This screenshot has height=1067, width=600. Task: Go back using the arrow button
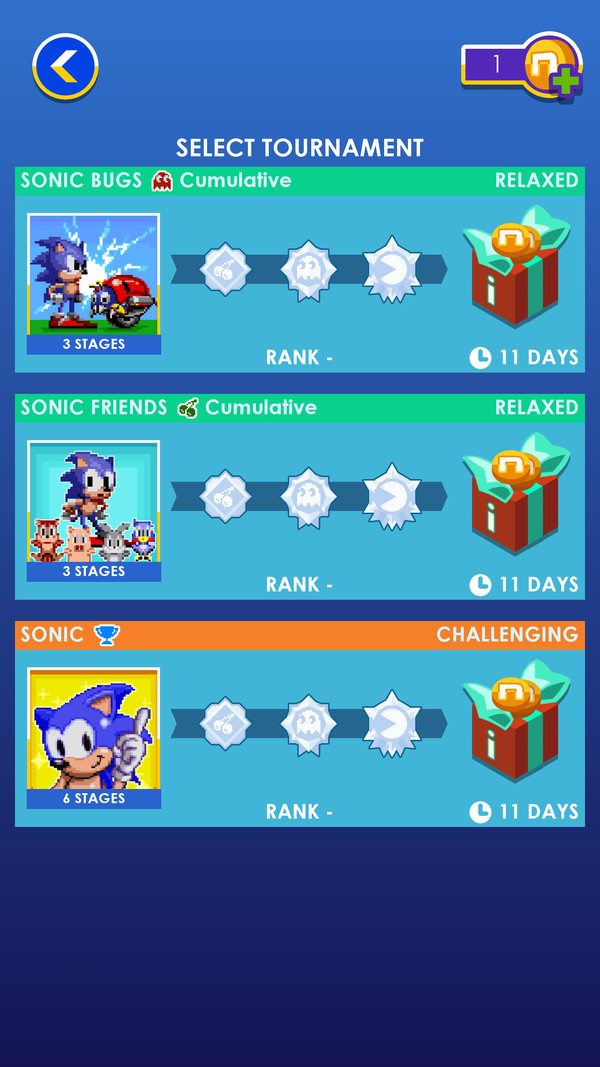click(65, 67)
